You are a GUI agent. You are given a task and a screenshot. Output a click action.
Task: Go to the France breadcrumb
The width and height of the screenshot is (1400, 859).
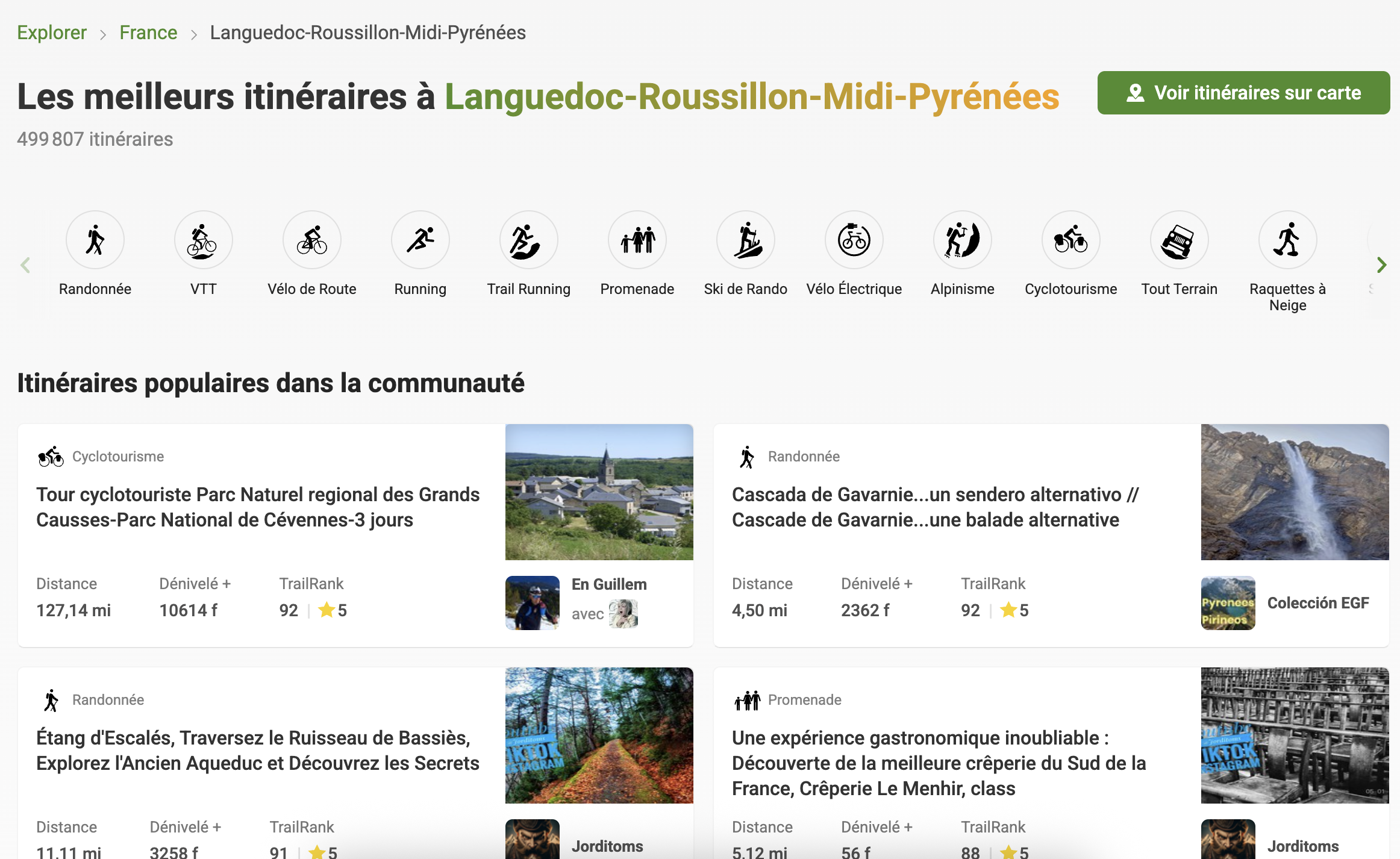pyautogui.click(x=148, y=33)
